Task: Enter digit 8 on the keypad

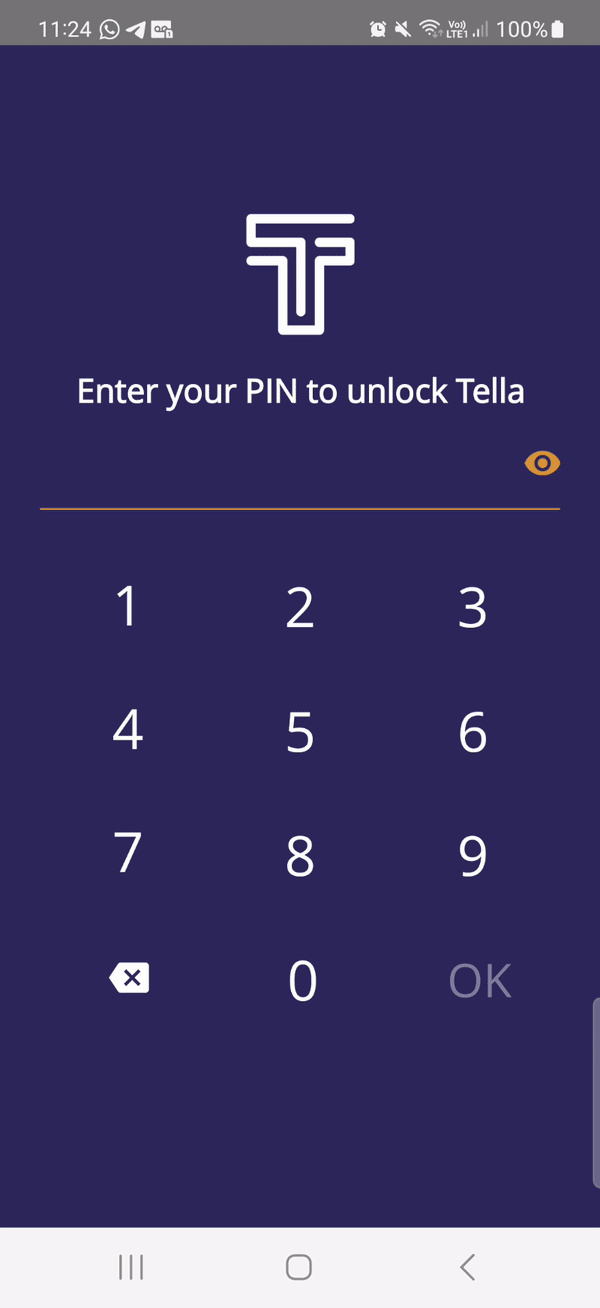Action: click(300, 855)
